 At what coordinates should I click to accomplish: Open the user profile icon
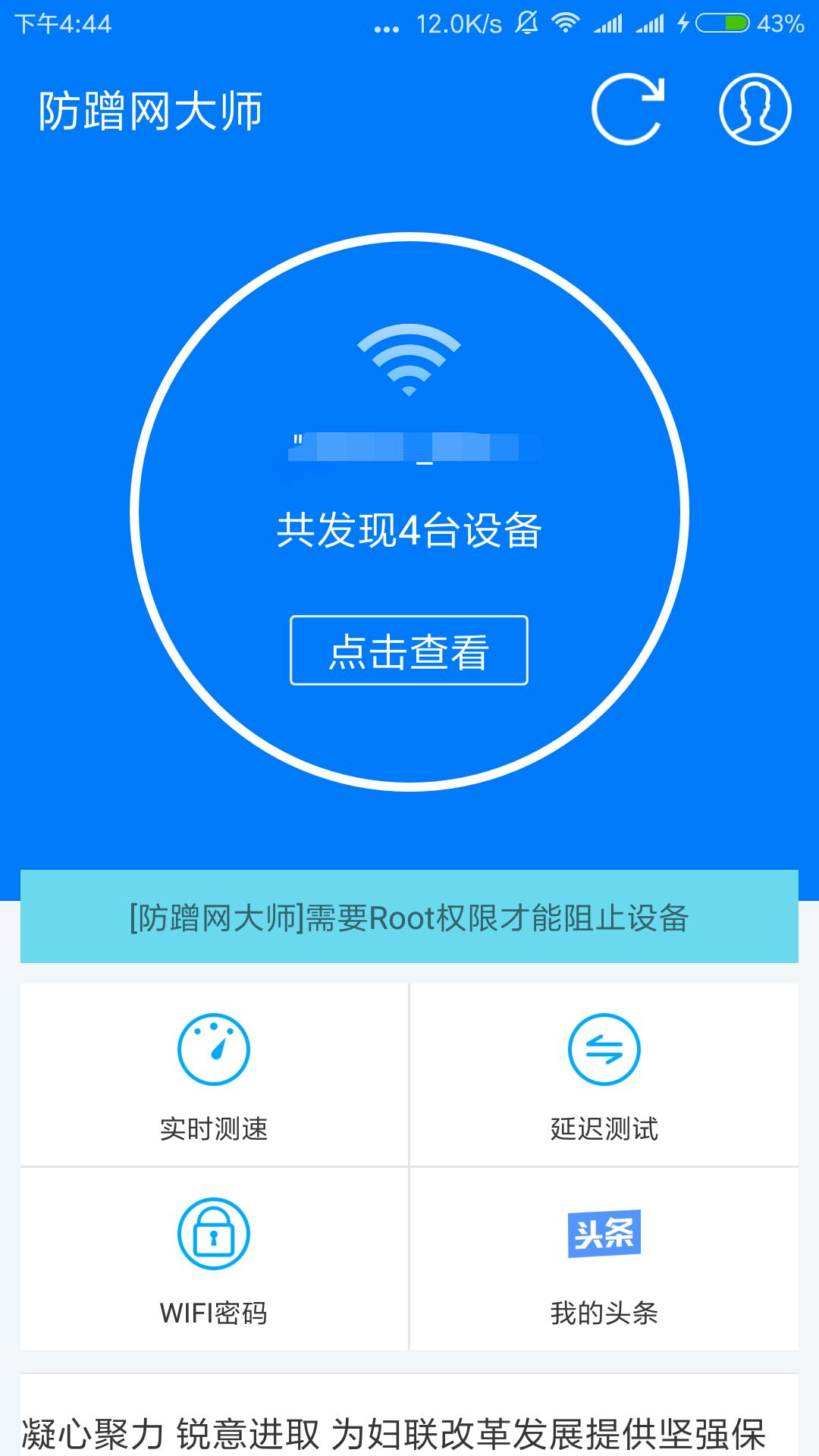(x=755, y=109)
